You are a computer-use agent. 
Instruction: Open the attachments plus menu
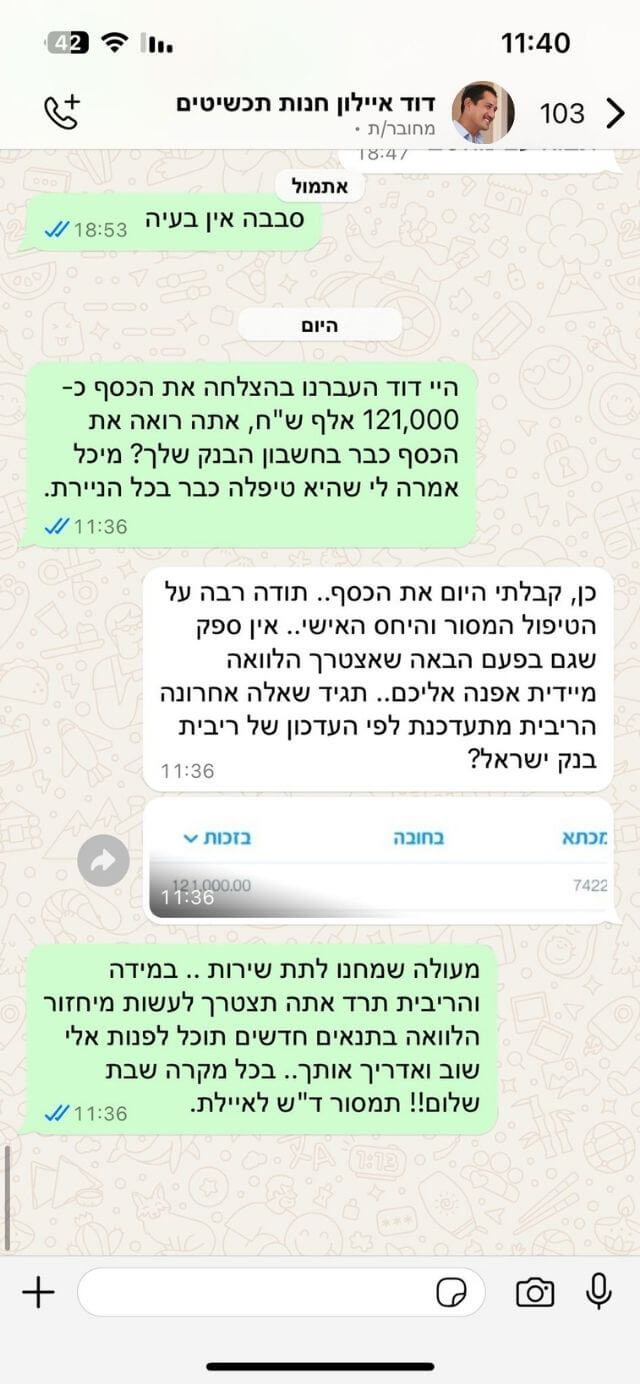(x=38, y=1292)
